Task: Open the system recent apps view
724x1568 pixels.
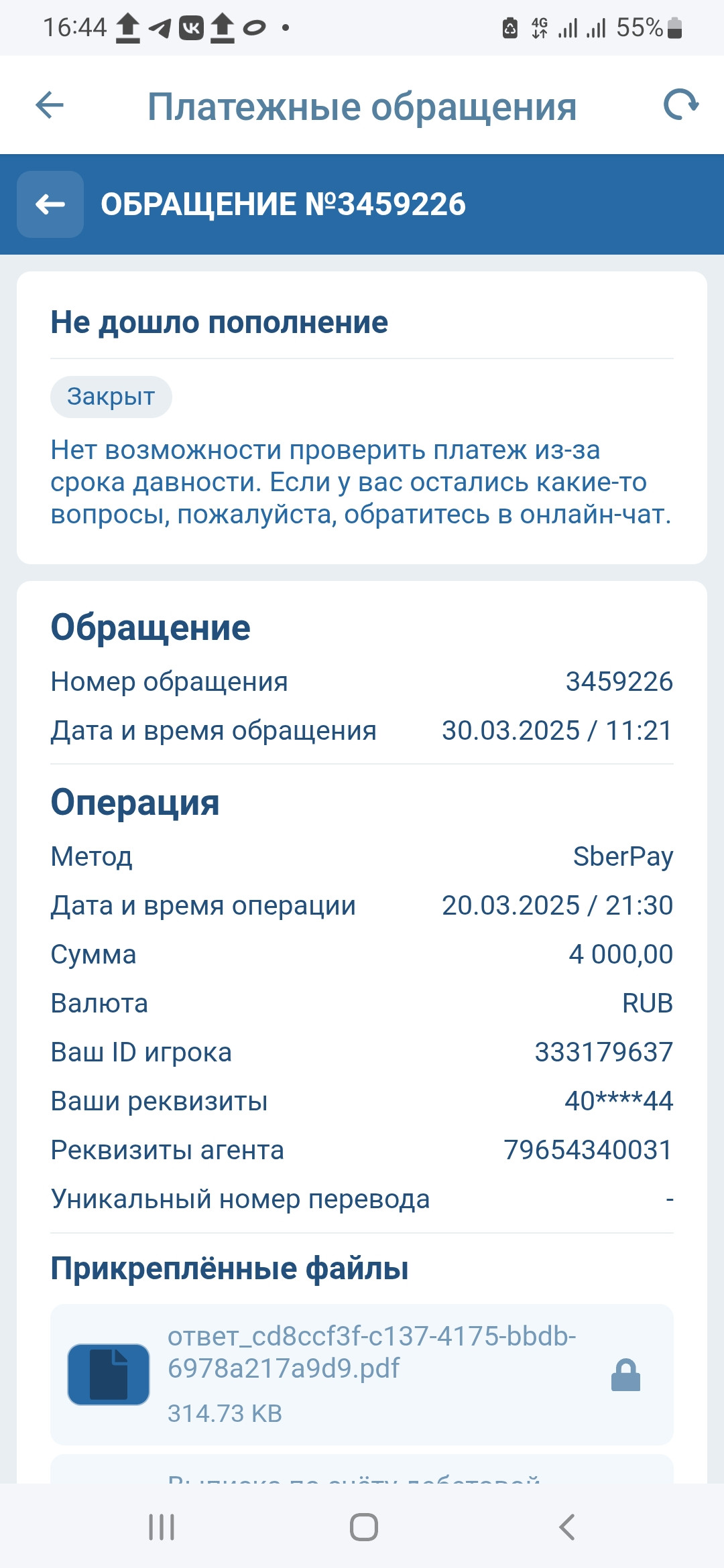Action: pyautogui.click(x=162, y=1527)
